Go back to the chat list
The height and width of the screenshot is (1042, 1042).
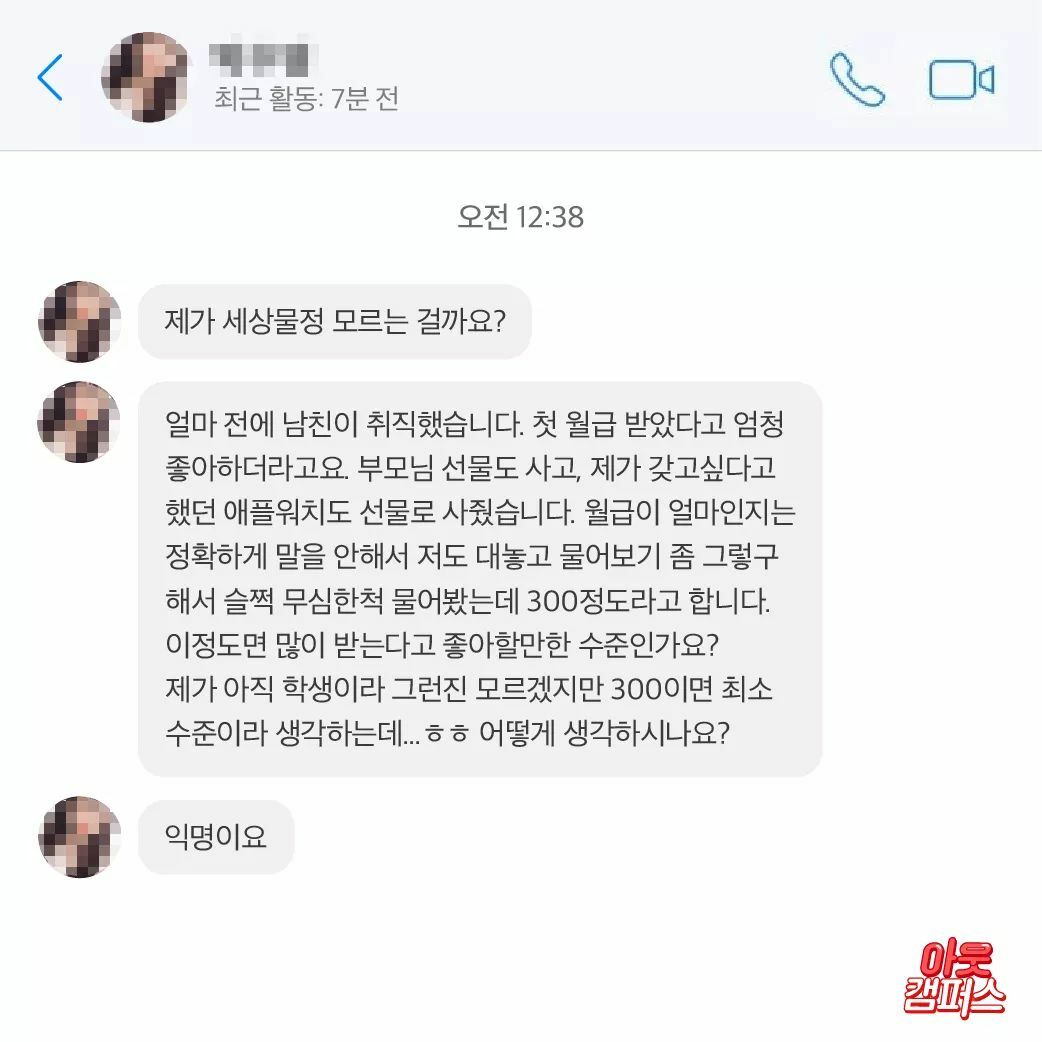point(50,78)
